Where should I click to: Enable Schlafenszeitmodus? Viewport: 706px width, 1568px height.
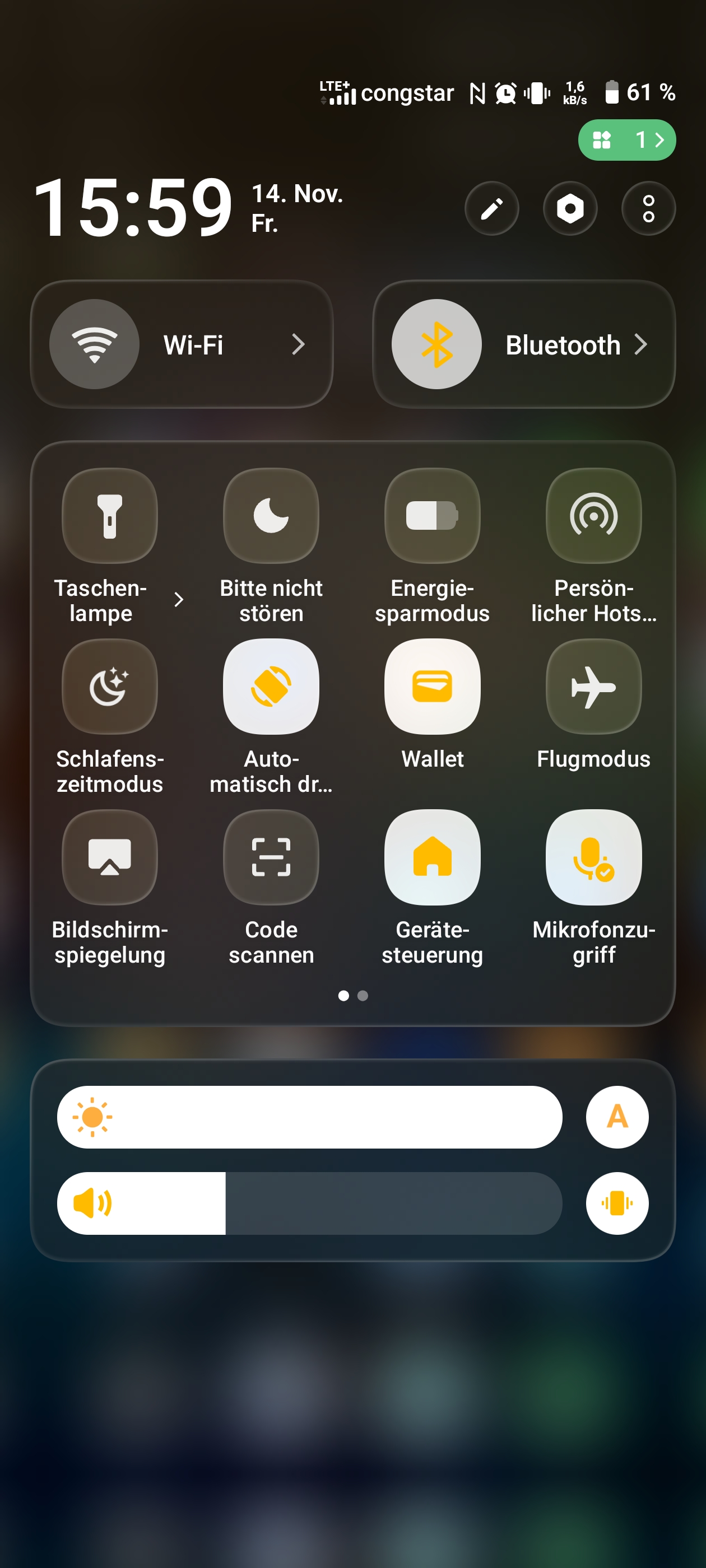point(110,687)
